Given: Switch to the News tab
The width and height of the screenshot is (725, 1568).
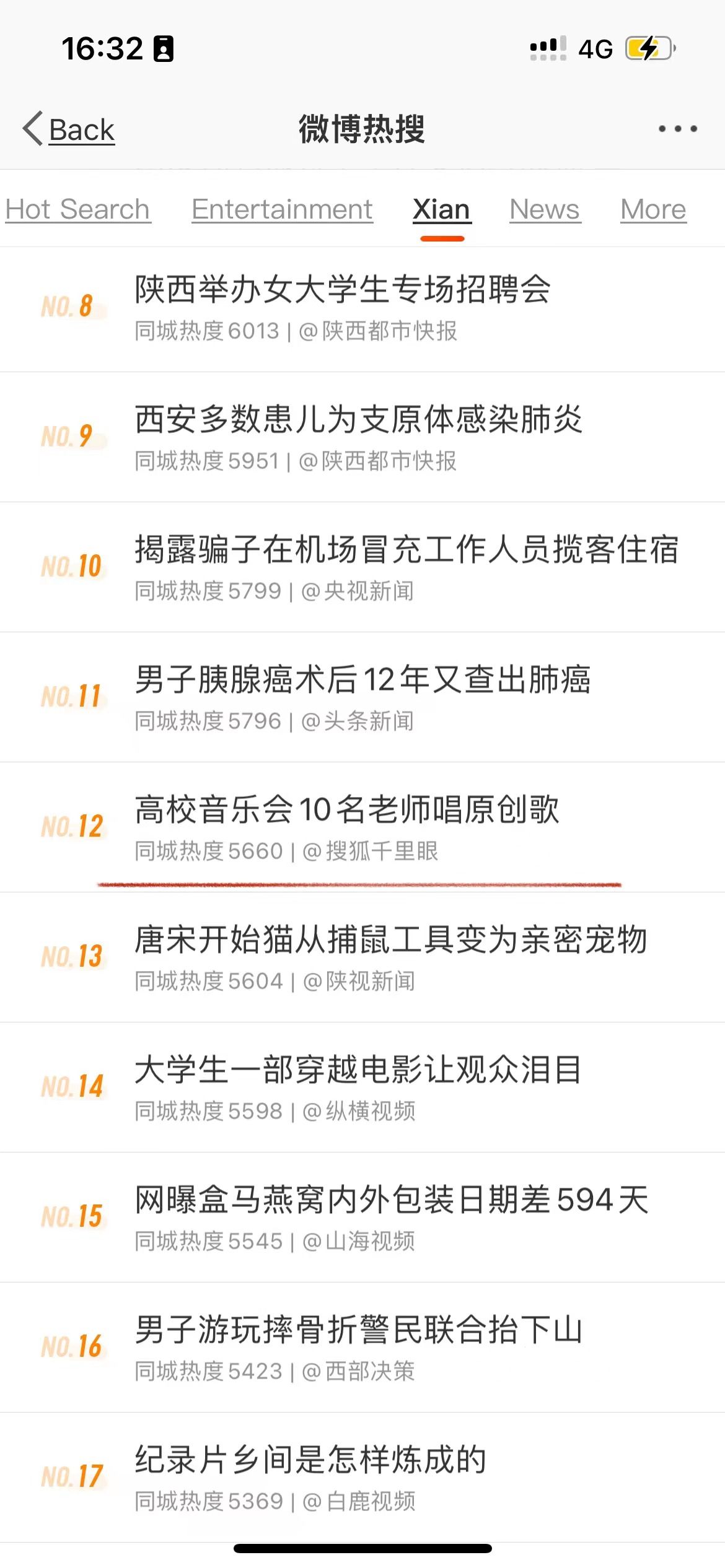Looking at the screenshot, I should [545, 209].
